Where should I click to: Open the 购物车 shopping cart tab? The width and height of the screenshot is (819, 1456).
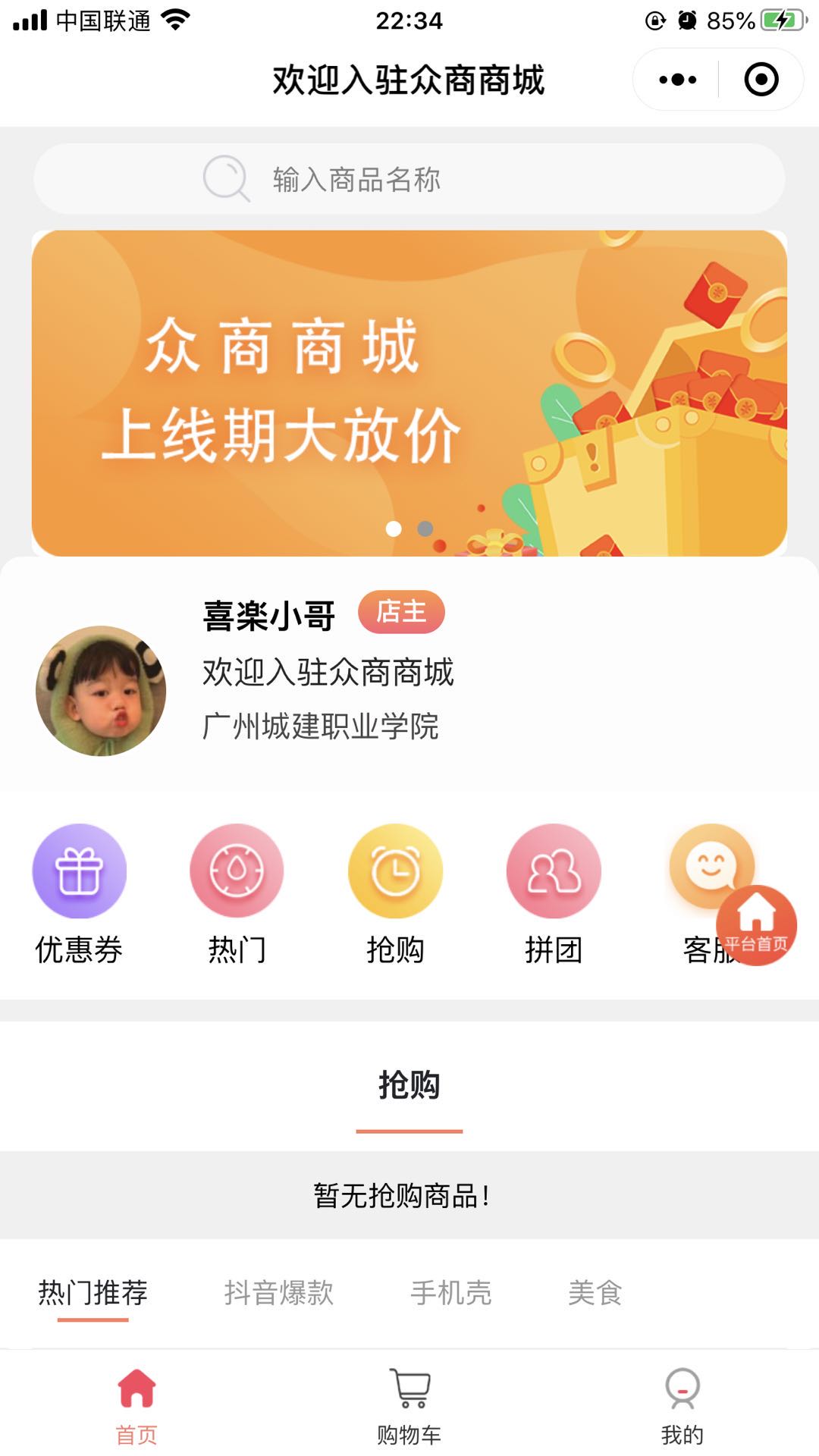point(409,1406)
